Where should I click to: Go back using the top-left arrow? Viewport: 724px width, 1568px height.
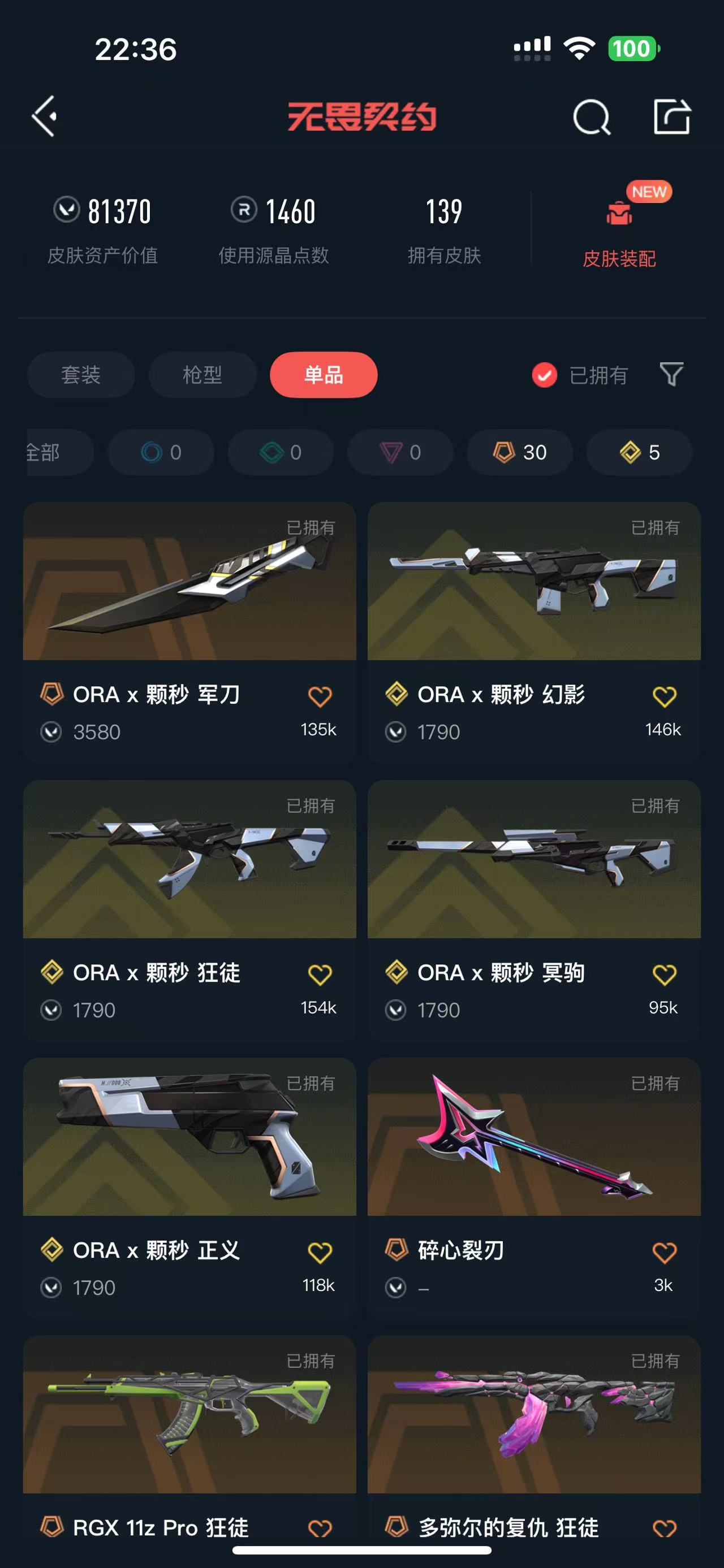45,116
